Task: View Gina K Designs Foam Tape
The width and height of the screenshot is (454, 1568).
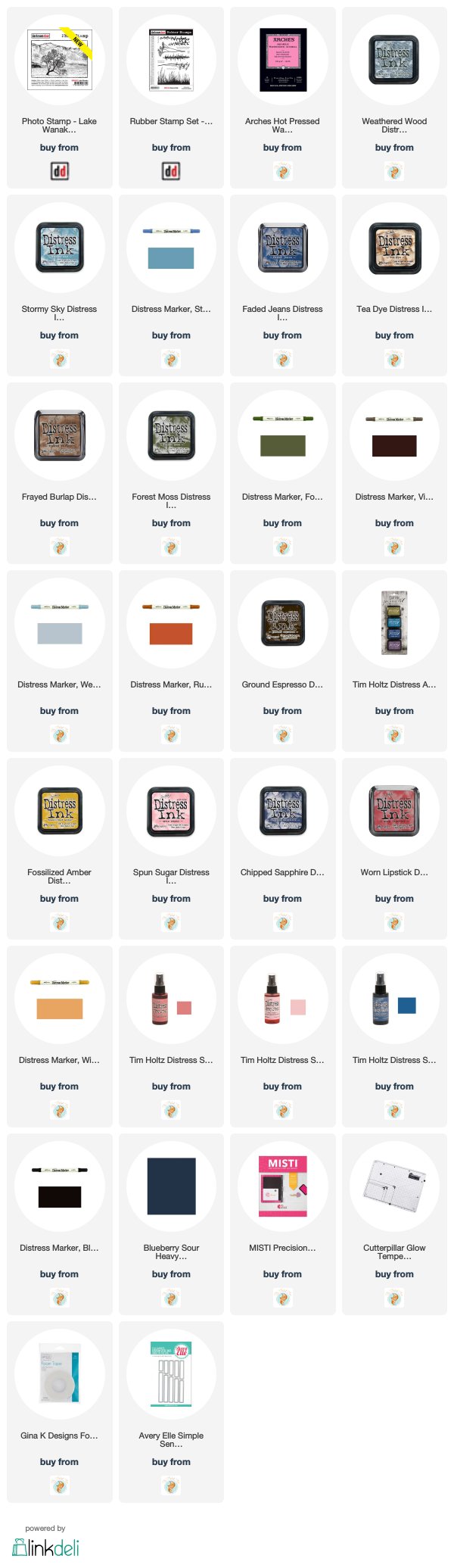Action: point(59,1375)
